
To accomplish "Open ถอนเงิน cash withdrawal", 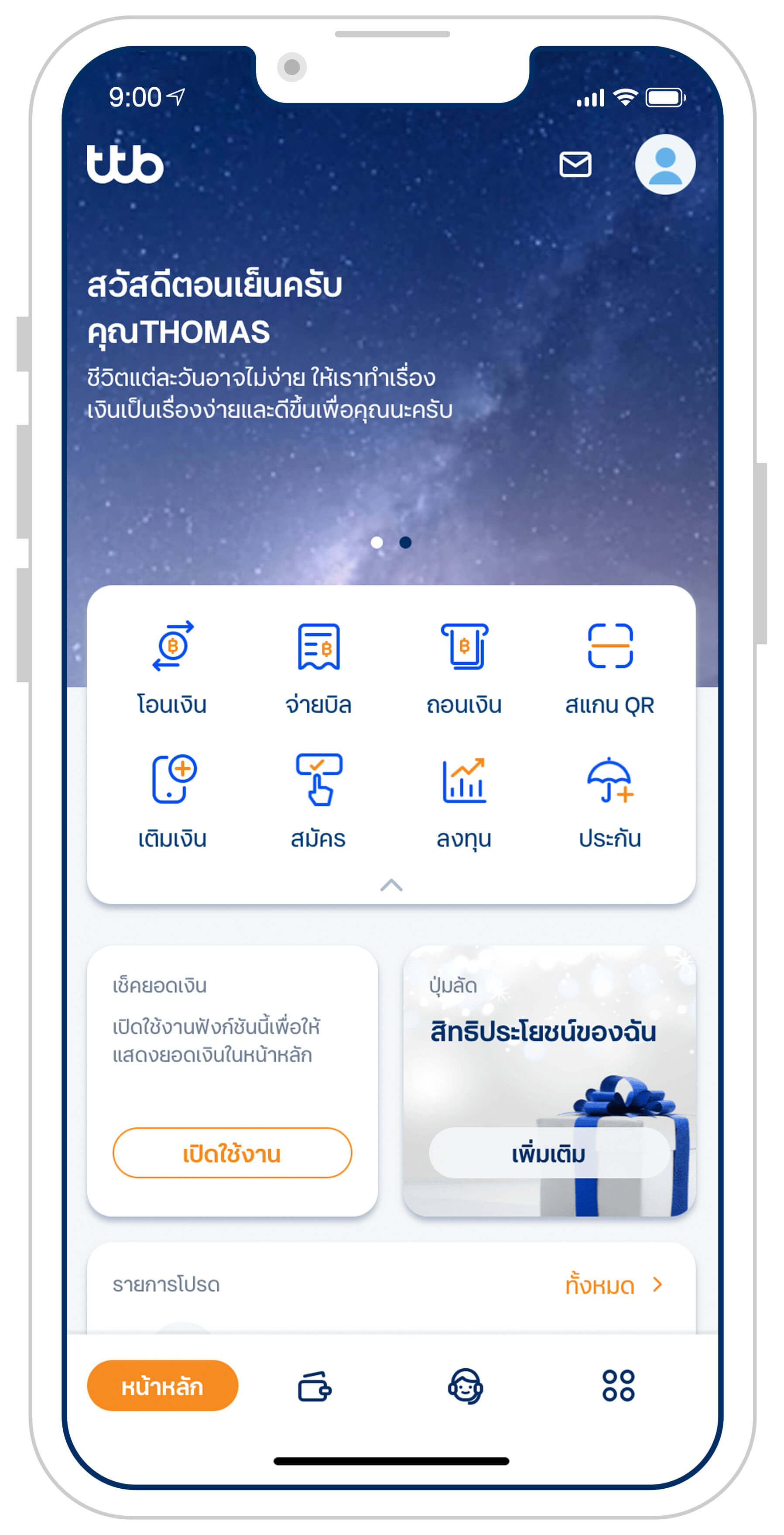I will tap(464, 667).
